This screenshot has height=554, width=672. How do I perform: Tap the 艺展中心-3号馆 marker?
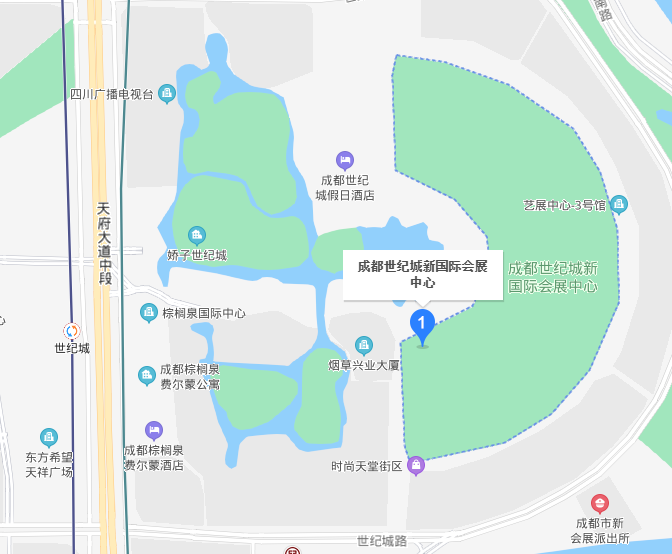pos(620,205)
